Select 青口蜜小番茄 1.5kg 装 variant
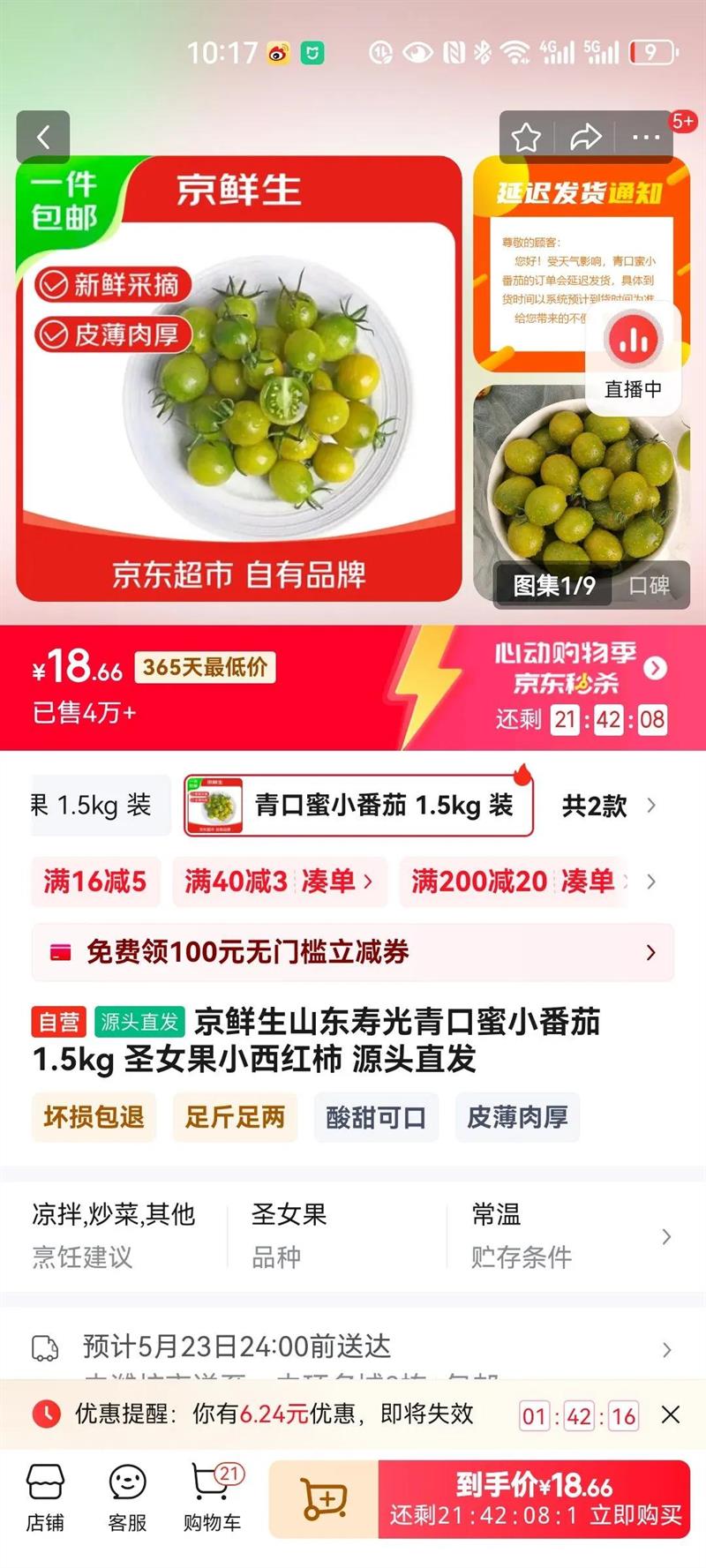Image resolution: width=706 pixels, height=1568 pixels. (x=358, y=805)
